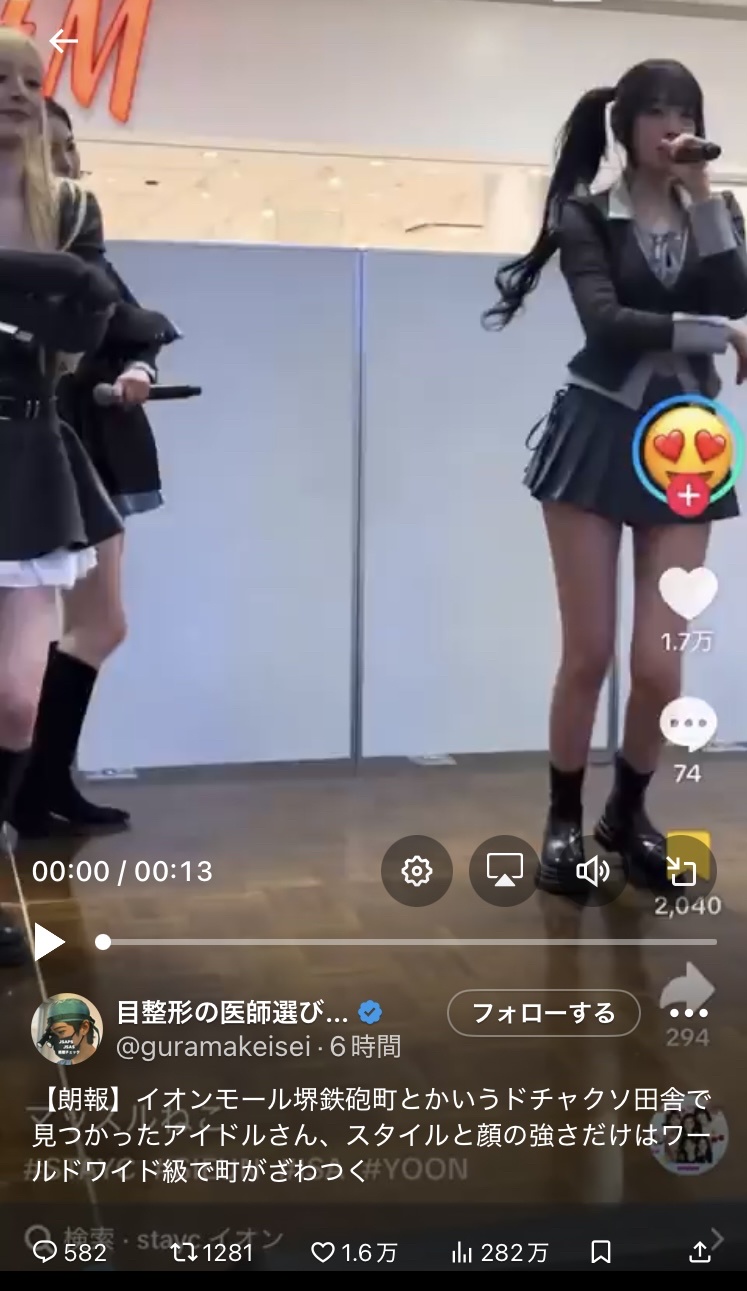The image size is (747, 1291).
Task: Open the AirPlay casting option
Action: tap(505, 871)
